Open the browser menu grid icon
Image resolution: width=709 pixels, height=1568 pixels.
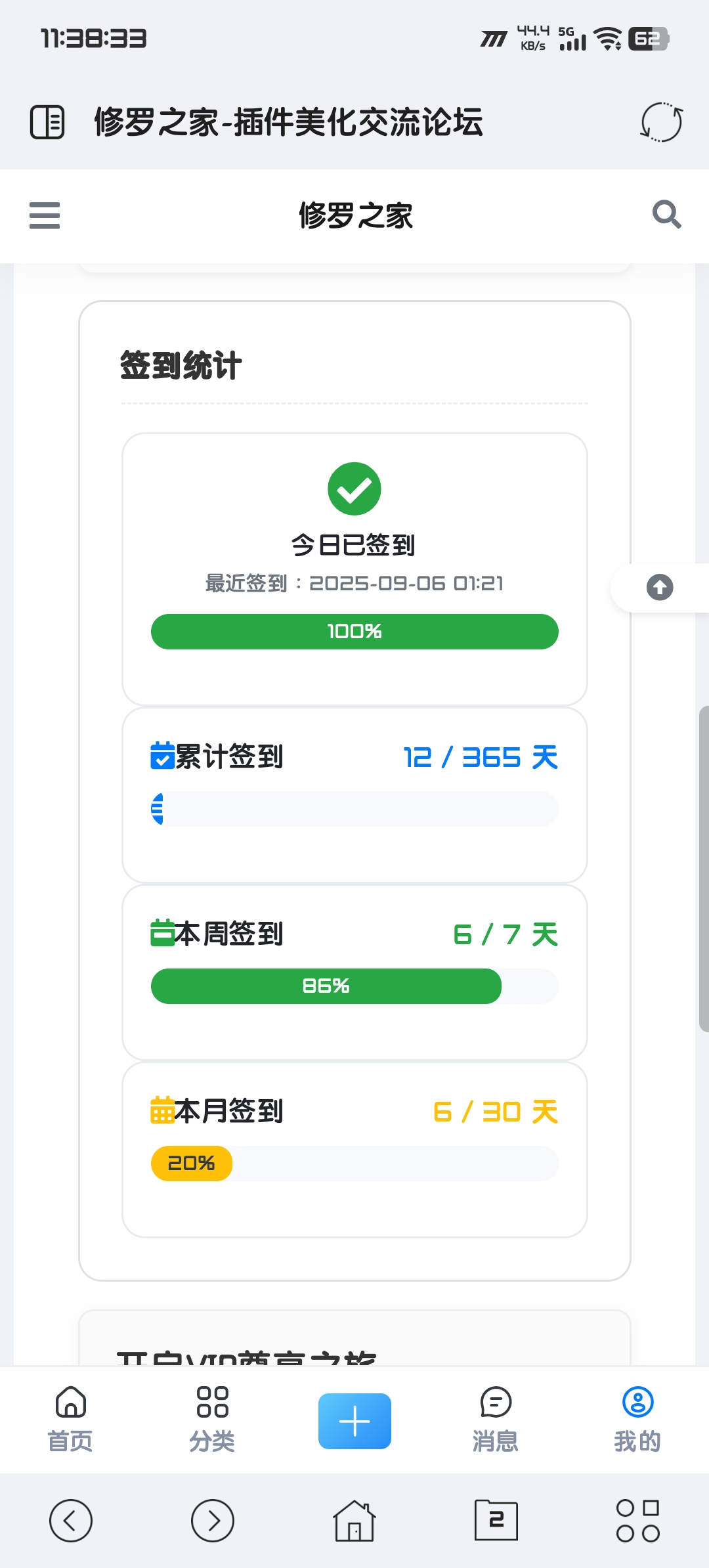638,1521
